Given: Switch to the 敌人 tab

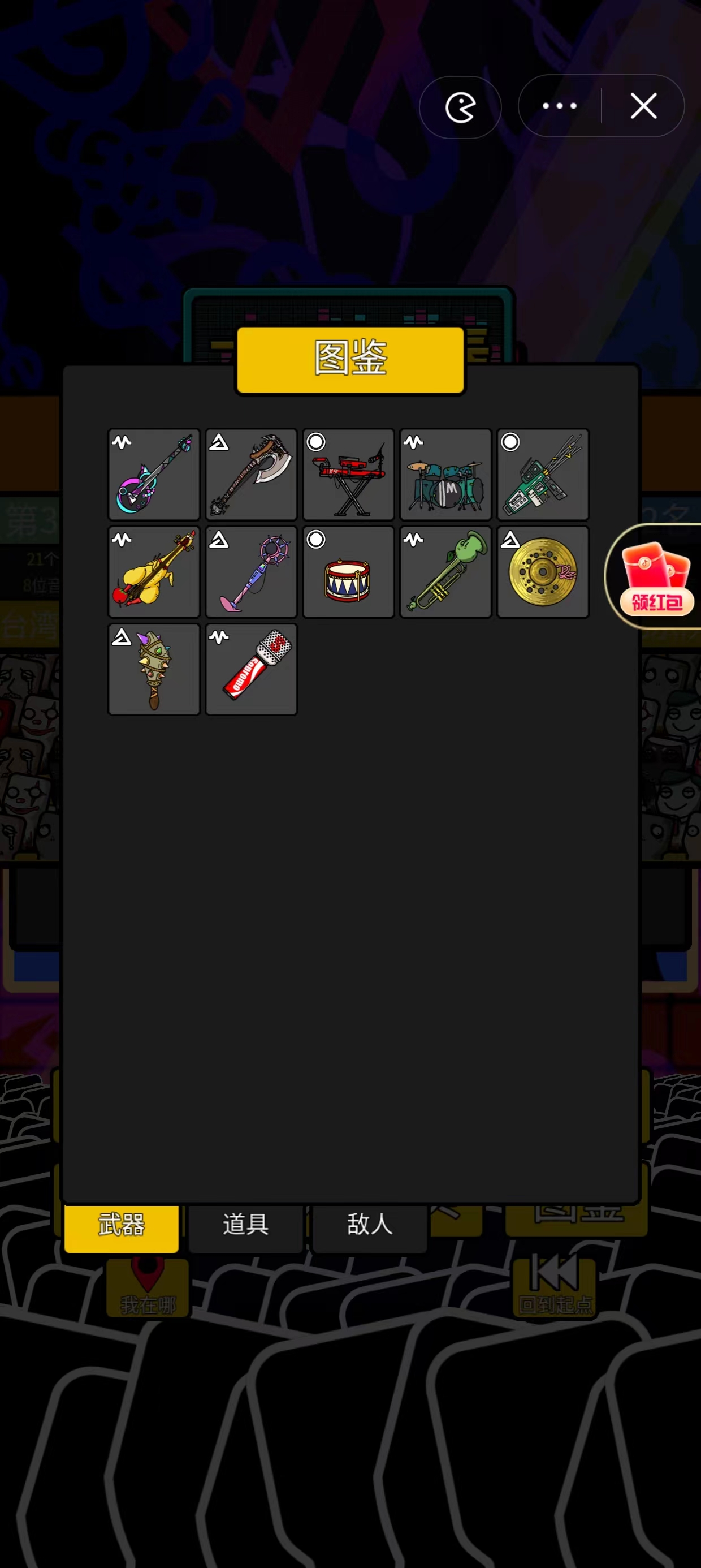Looking at the screenshot, I should [x=369, y=1224].
